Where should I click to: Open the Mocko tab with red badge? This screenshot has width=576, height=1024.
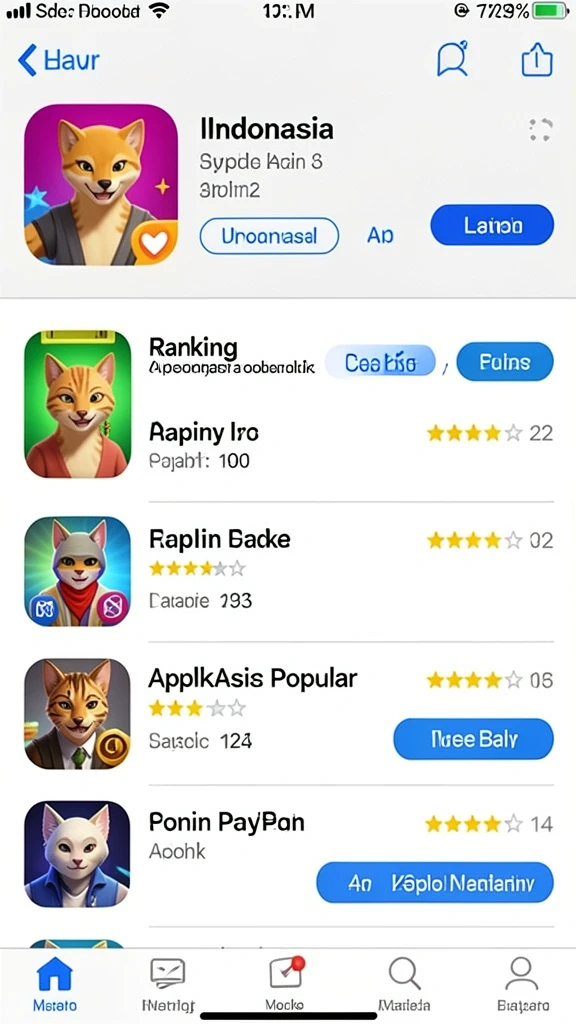click(285, 984)
